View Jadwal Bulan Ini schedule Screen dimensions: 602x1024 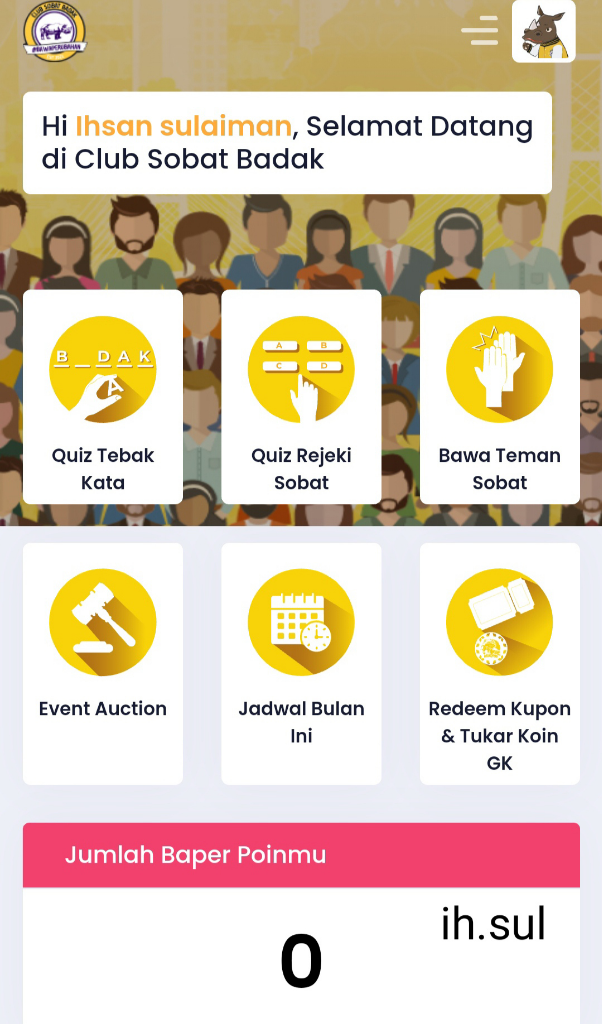point(301,663)
